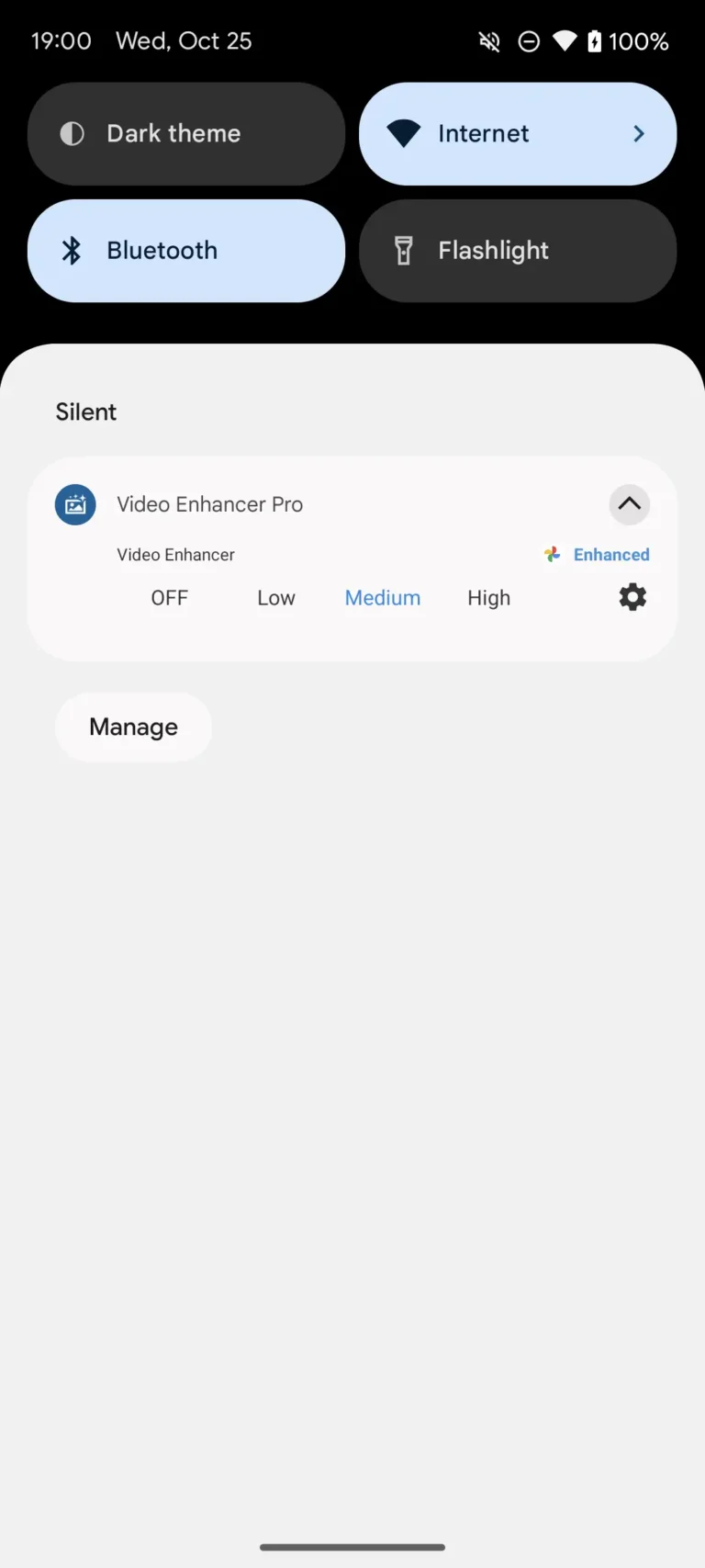Tap the Bluetooth symbol on its tile
Screen dimensions: 705x1568
tap(71, 250)
